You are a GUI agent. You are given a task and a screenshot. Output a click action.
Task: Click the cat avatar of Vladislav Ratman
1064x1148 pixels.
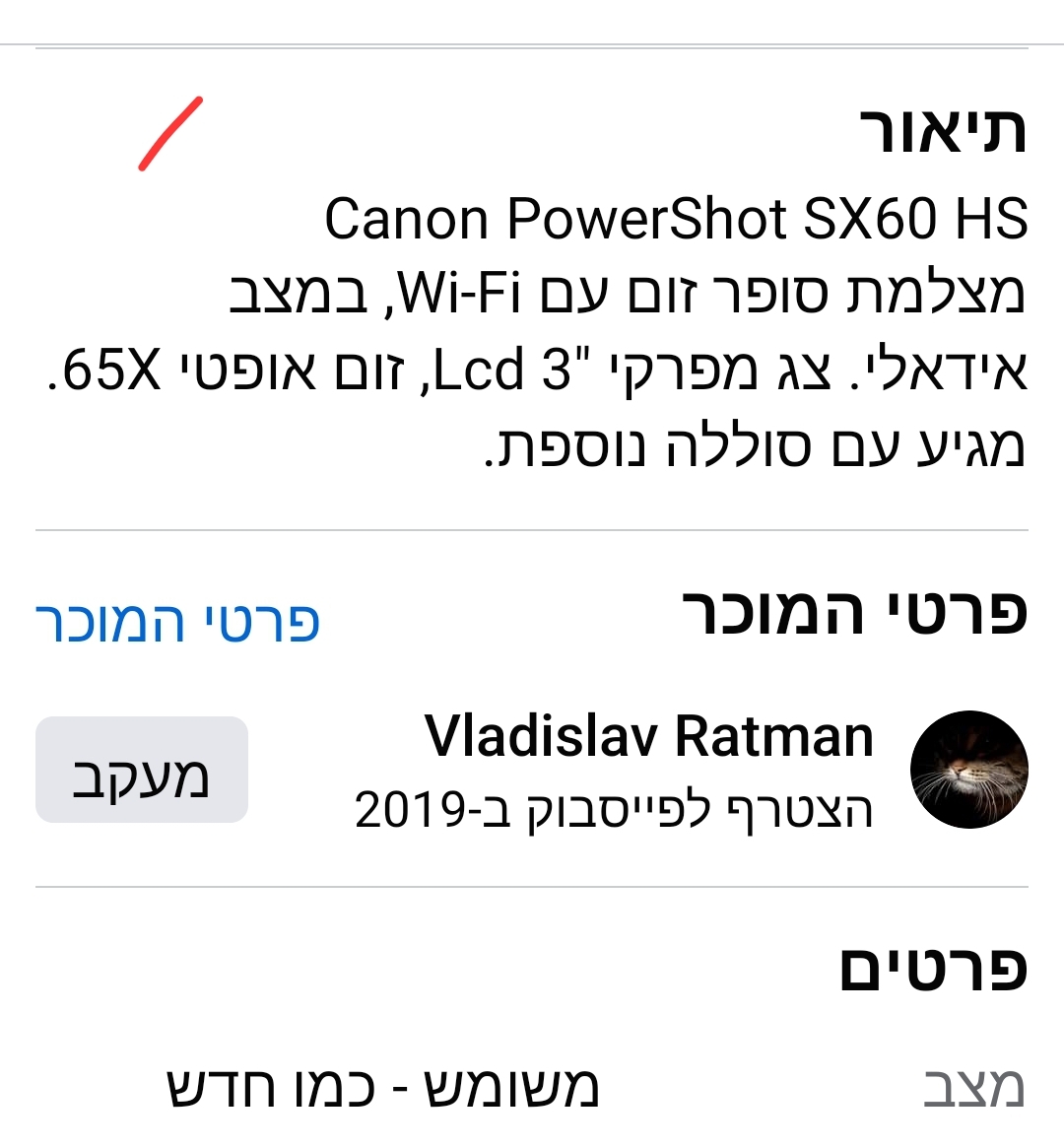click(x=970, y=771)
